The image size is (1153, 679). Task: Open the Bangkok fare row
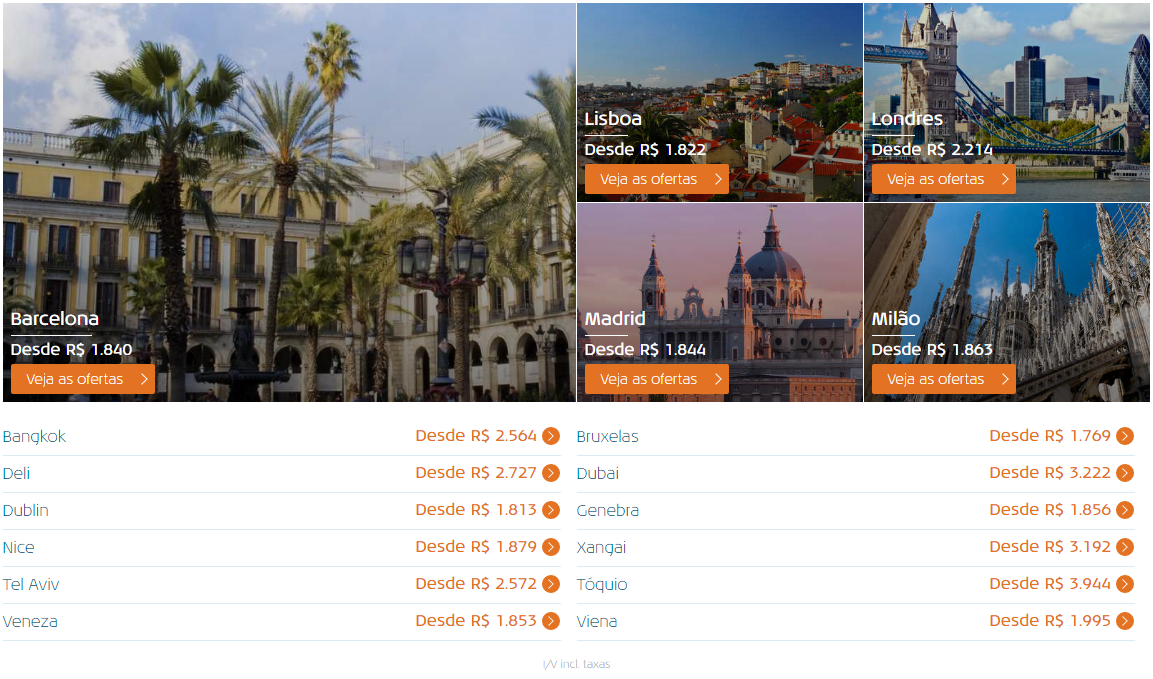(x=281, y=436)
